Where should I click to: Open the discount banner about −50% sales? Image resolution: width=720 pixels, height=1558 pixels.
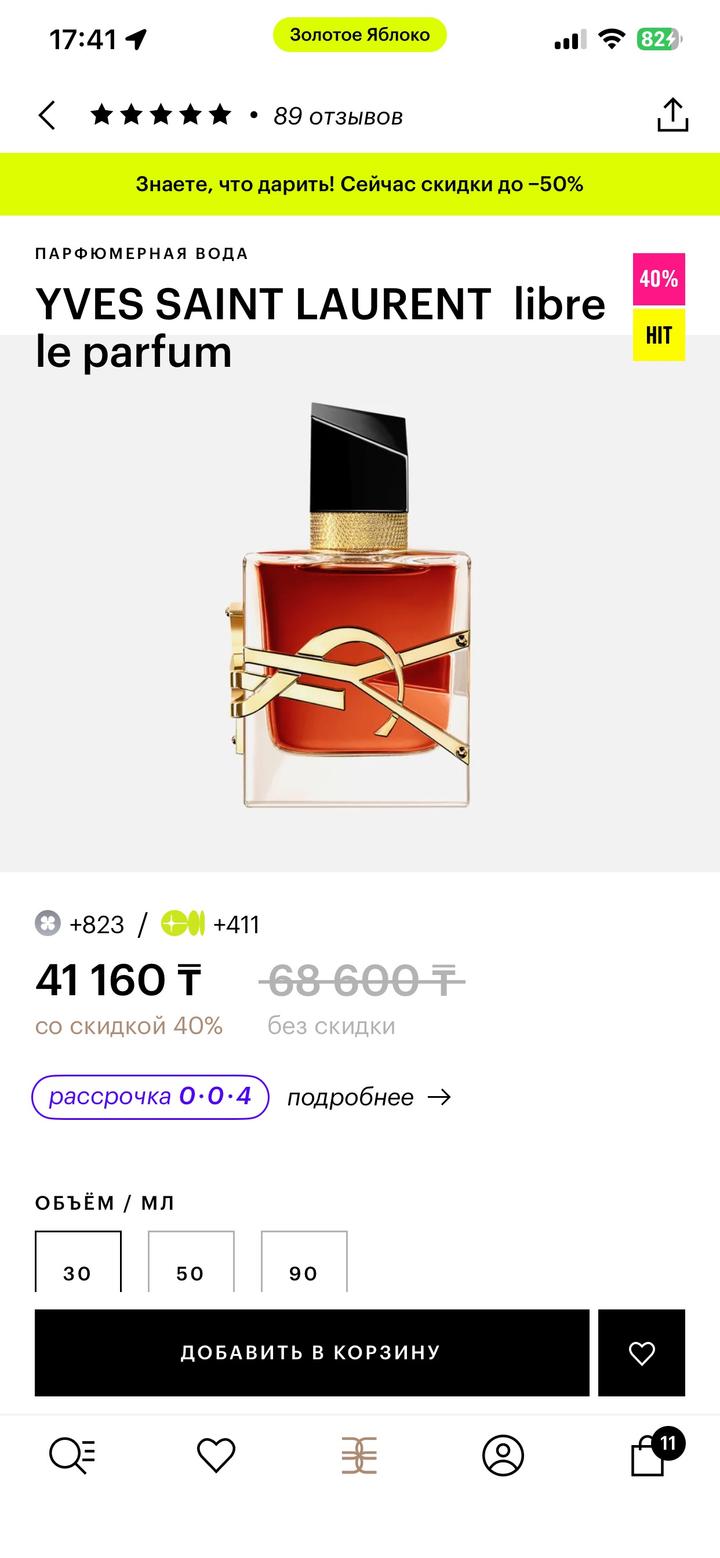tap(360, 184)
